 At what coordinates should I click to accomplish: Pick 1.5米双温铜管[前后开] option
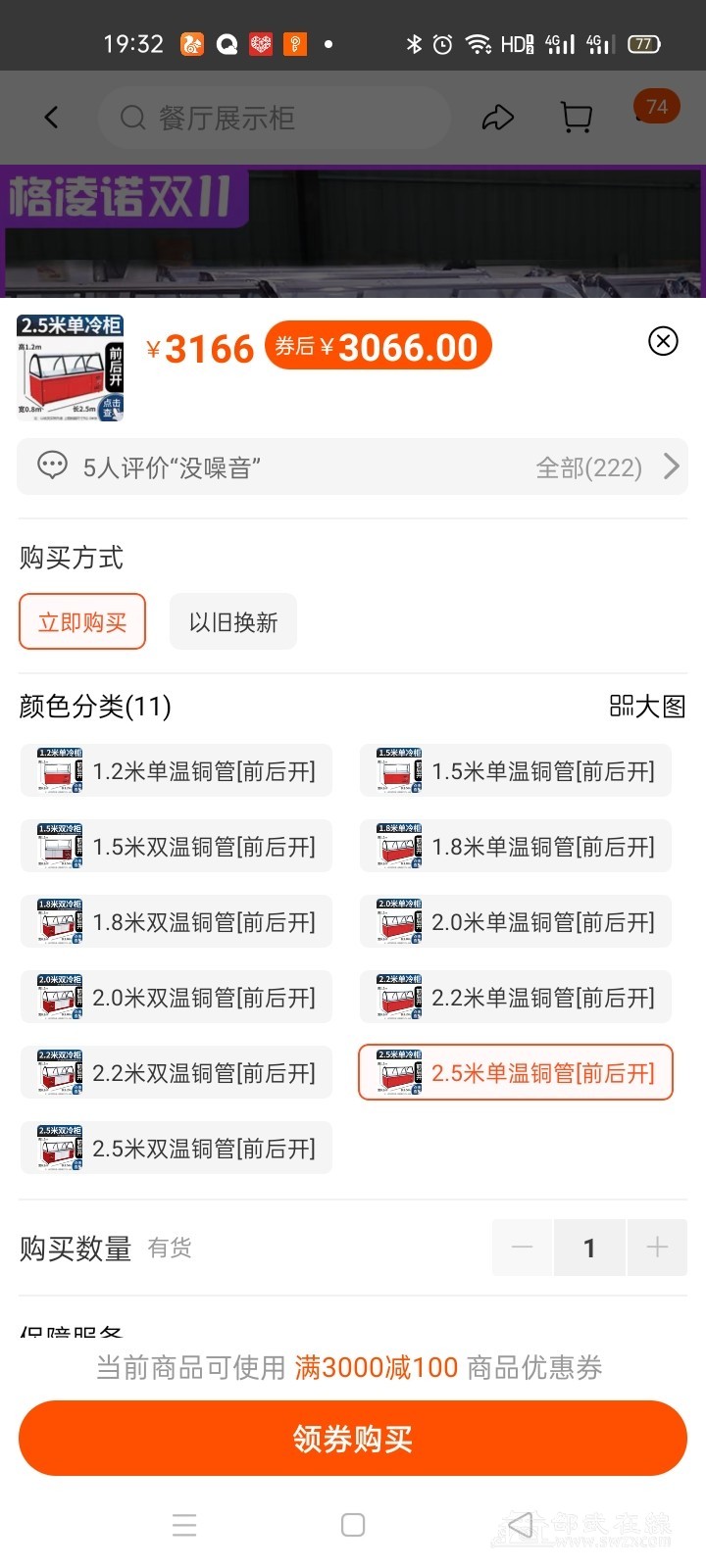[176, 847]
